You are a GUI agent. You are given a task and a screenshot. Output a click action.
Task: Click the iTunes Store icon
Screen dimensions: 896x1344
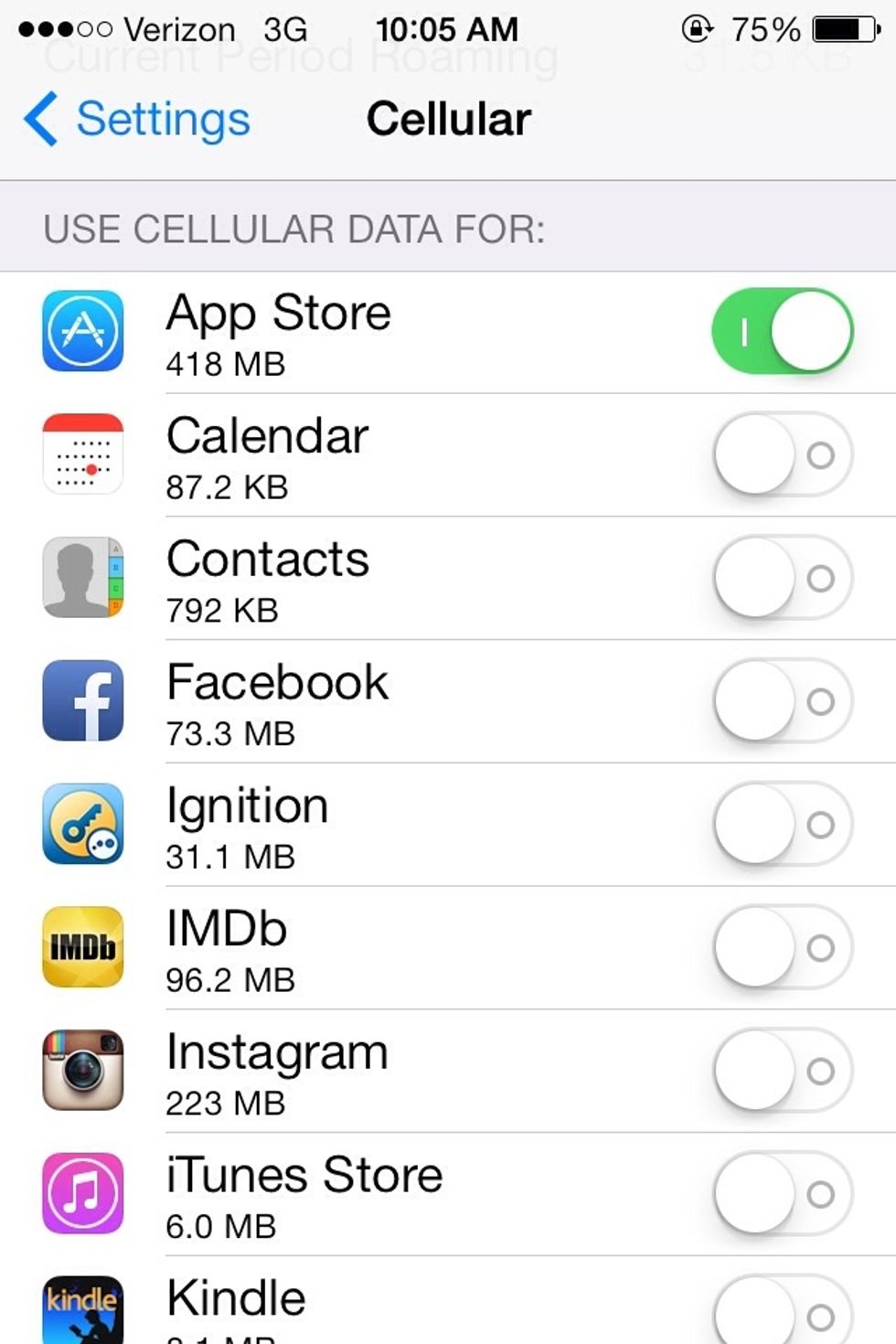[82, 1194]
